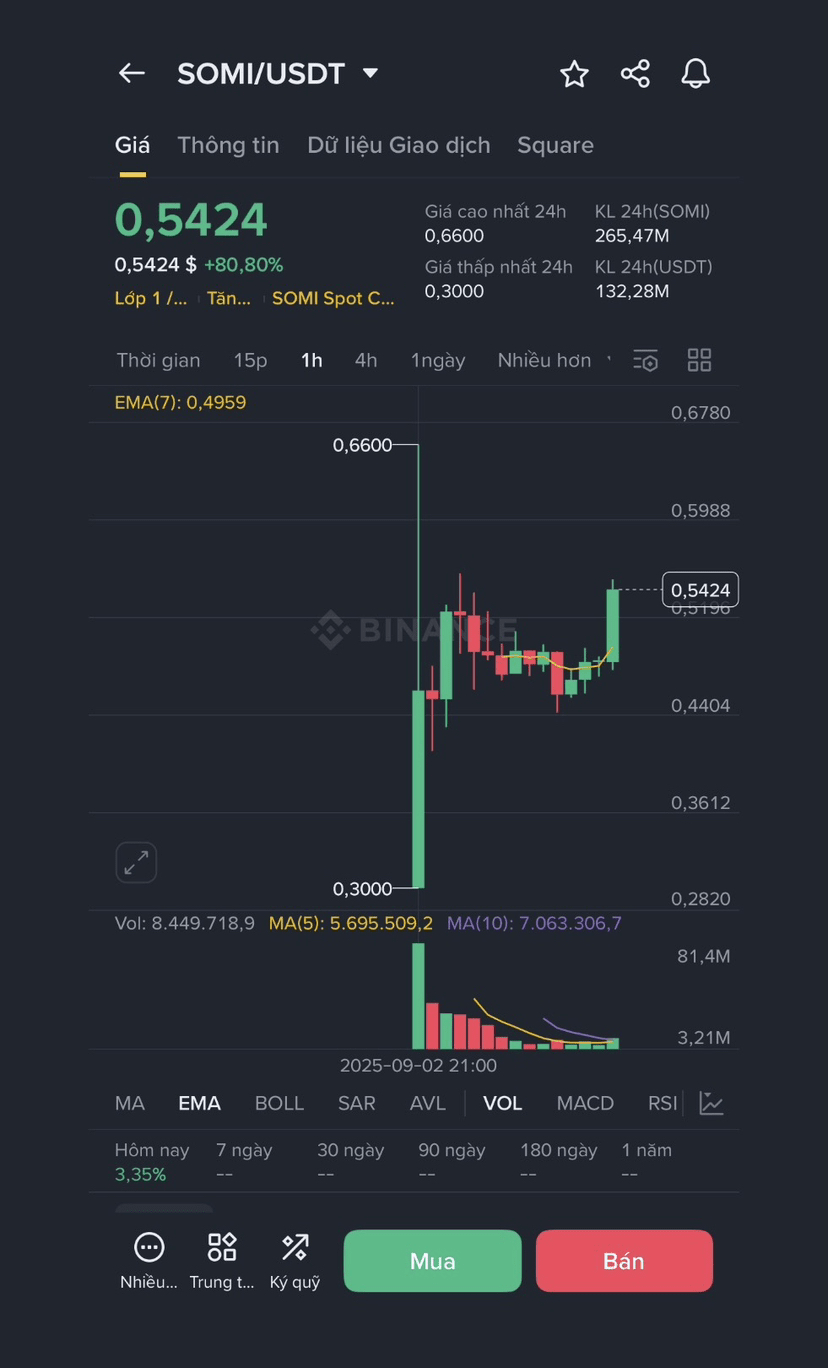Go back using the arrow
The width and height of the screenshot is (828, 1368).
point(132,73)
